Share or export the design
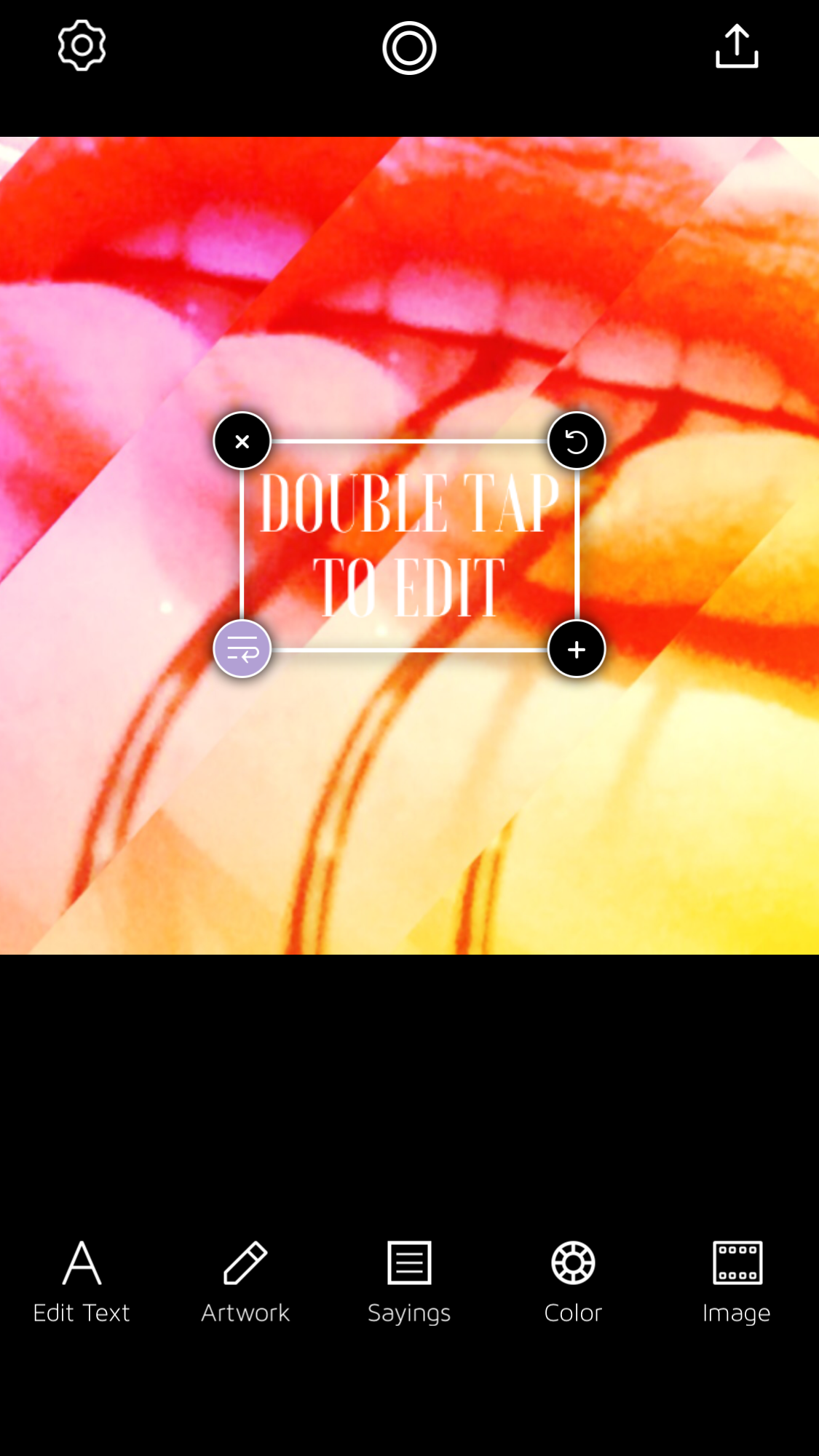 (x=737, y=47)
